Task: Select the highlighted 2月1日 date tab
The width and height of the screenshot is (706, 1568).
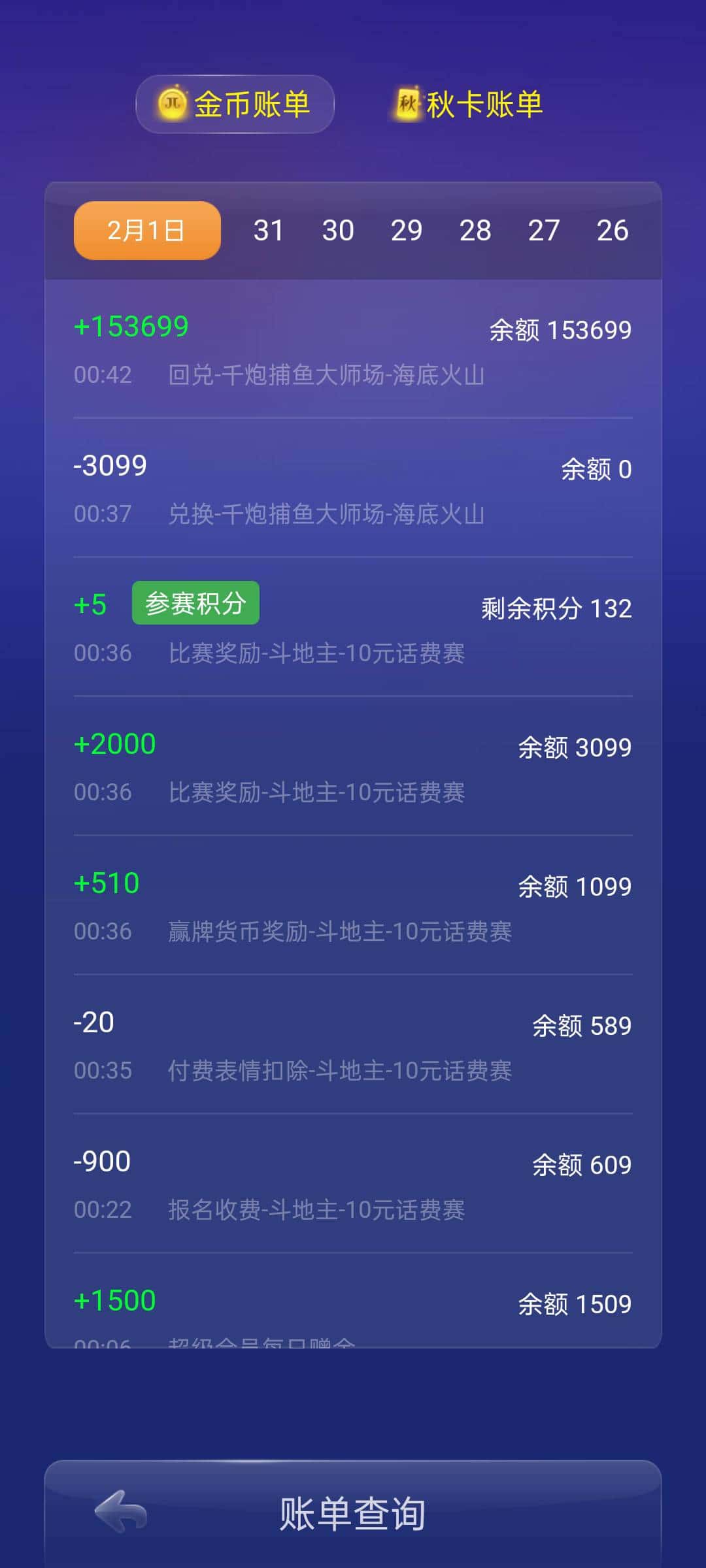Action: 146,230
